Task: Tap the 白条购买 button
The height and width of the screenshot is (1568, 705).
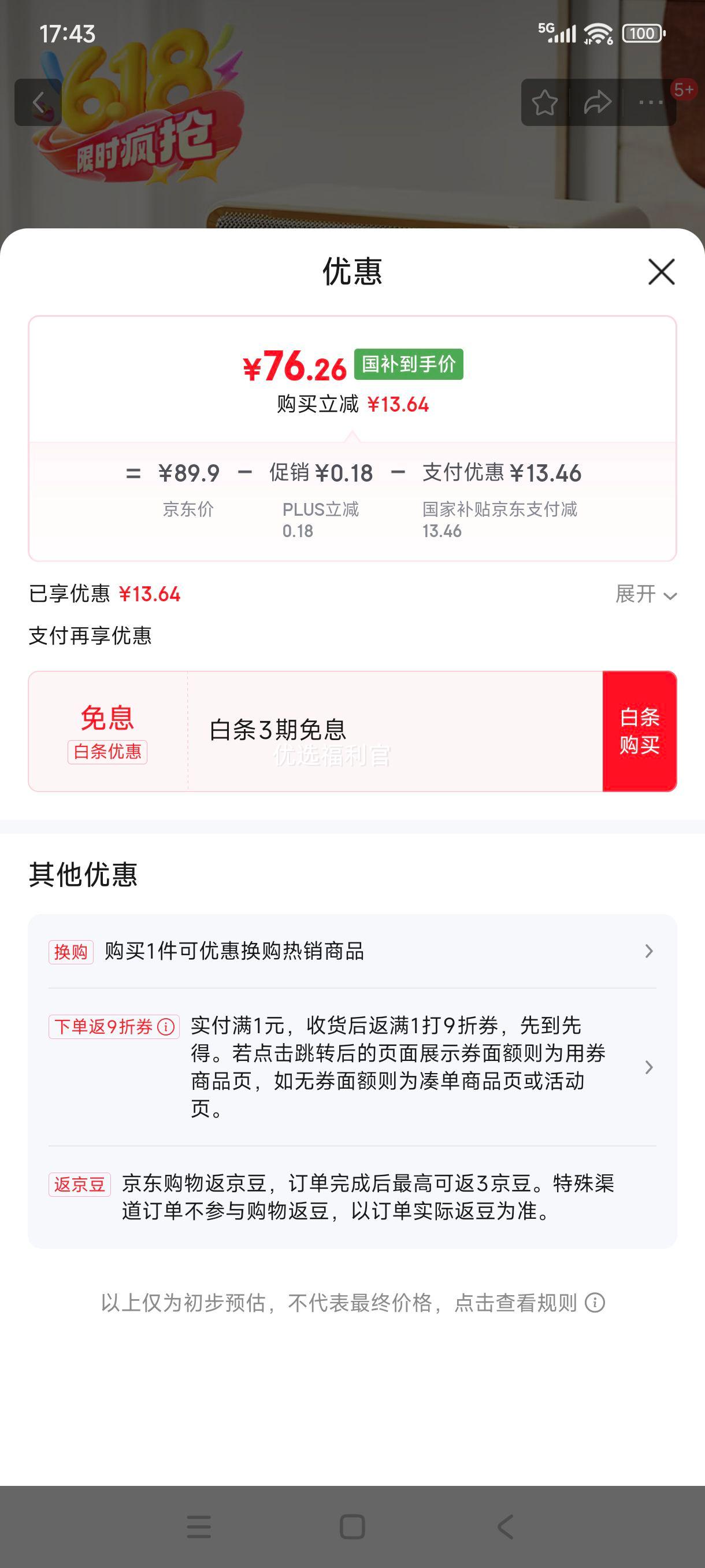Action: pos(639,731)
